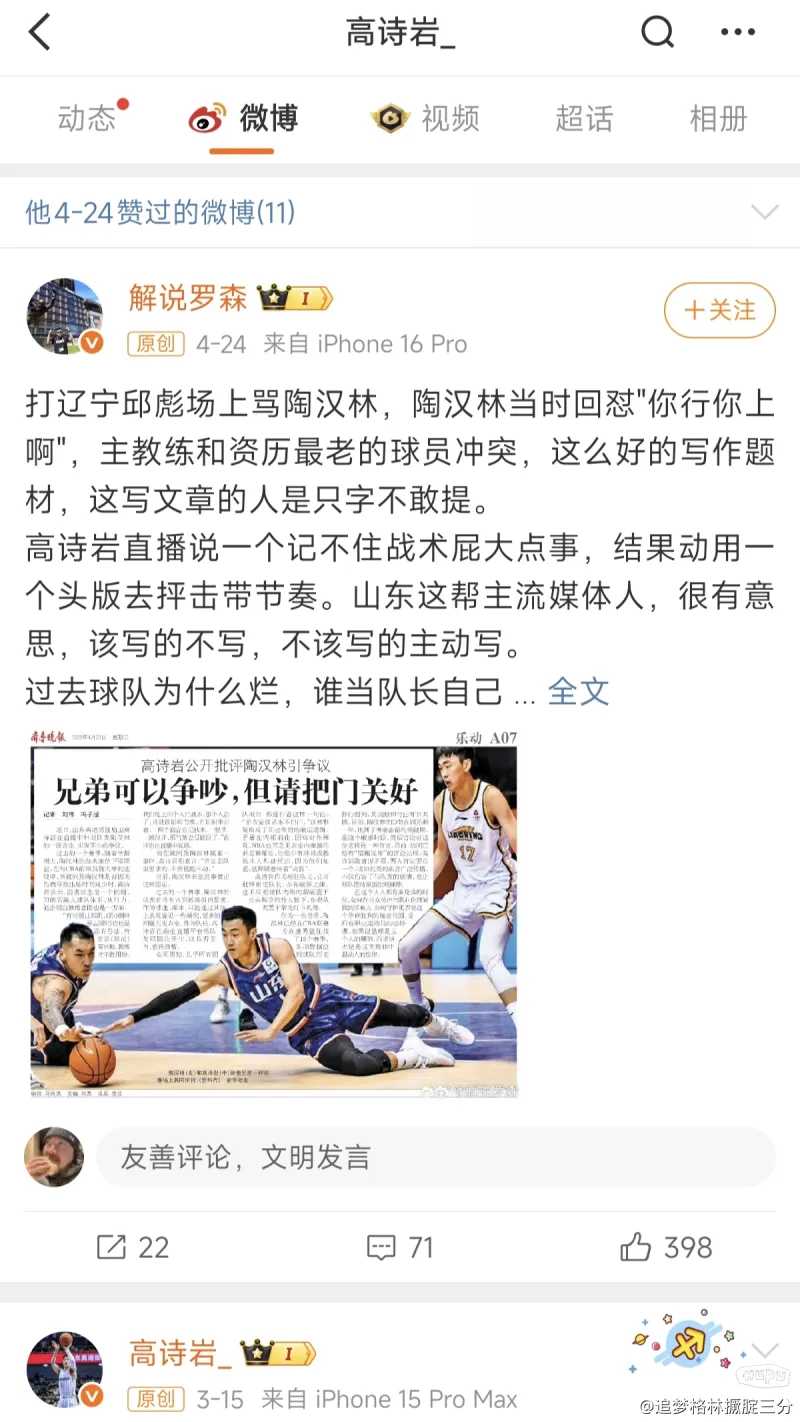
Task: Follow 解说罗森 with the 关注 button
Action: [x=720, y=310]
